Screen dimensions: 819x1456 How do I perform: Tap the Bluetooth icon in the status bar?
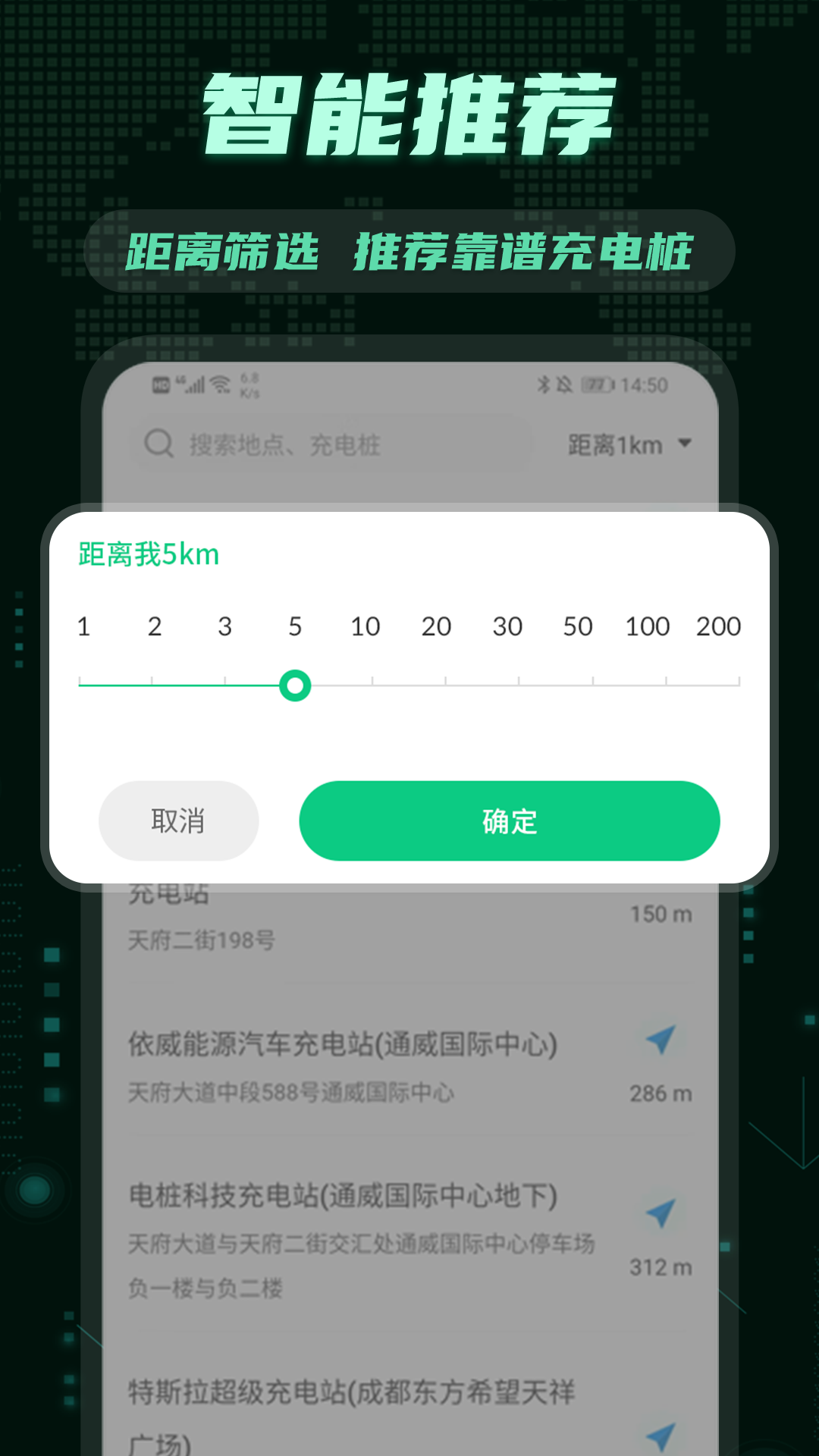[543, 385]
